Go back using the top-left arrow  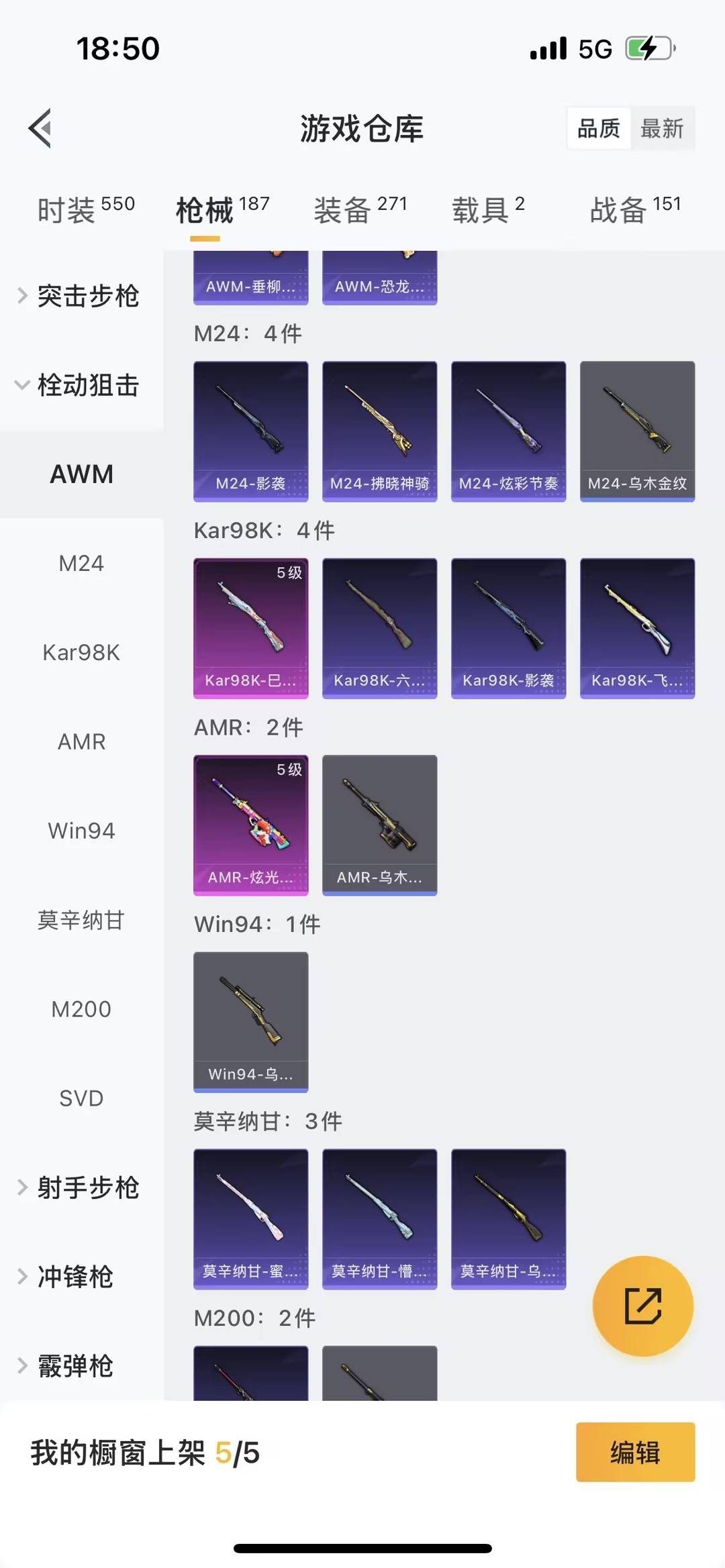coord(40,128)
